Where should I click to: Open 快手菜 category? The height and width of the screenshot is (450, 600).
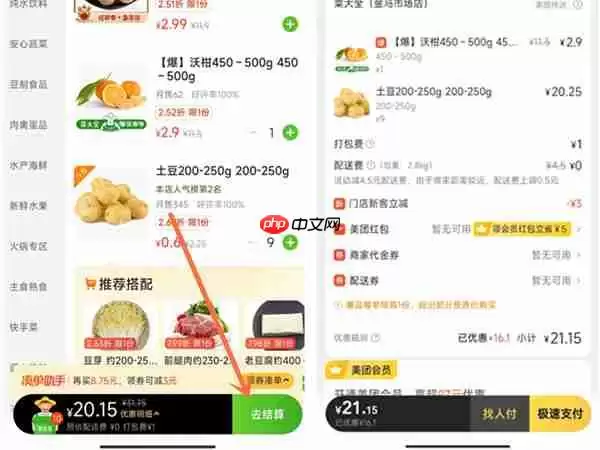27,325
